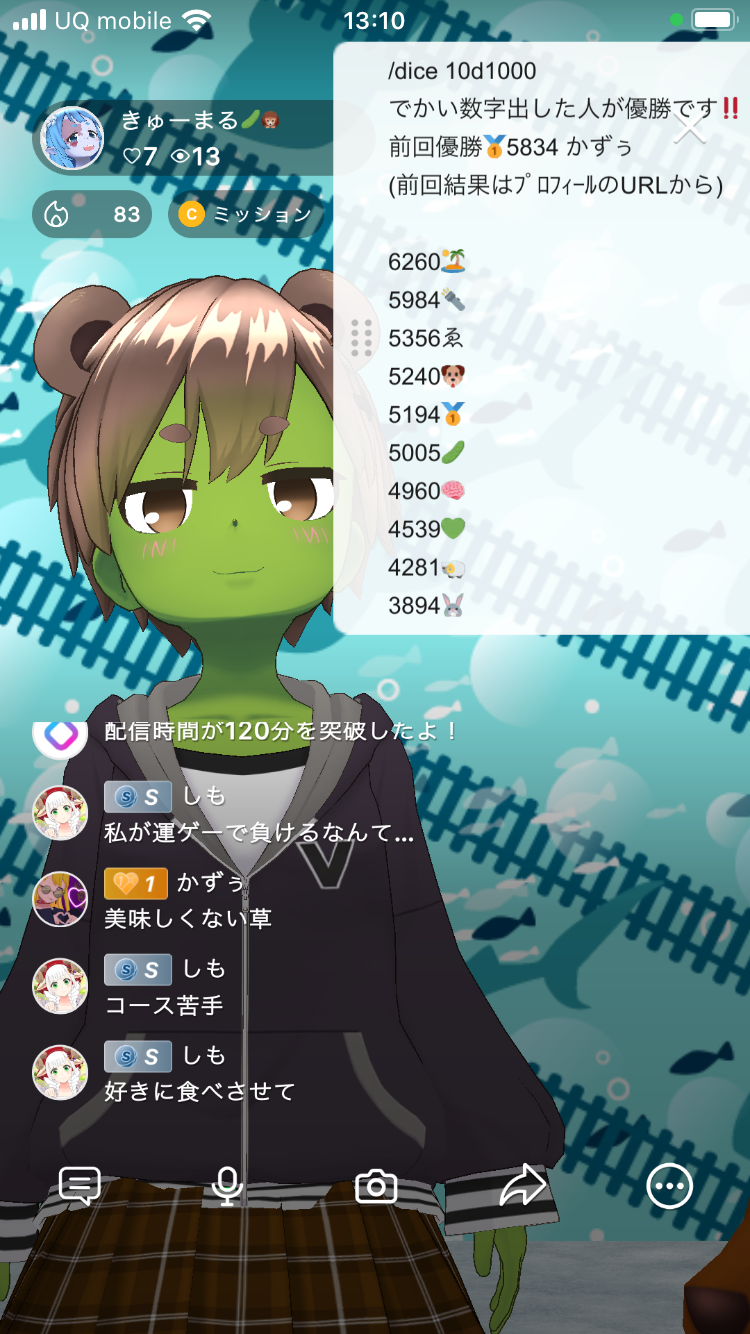750x1334 pixels.
Task: Share this live stream
Action: pyautogui.click(x=523, y=1186)
